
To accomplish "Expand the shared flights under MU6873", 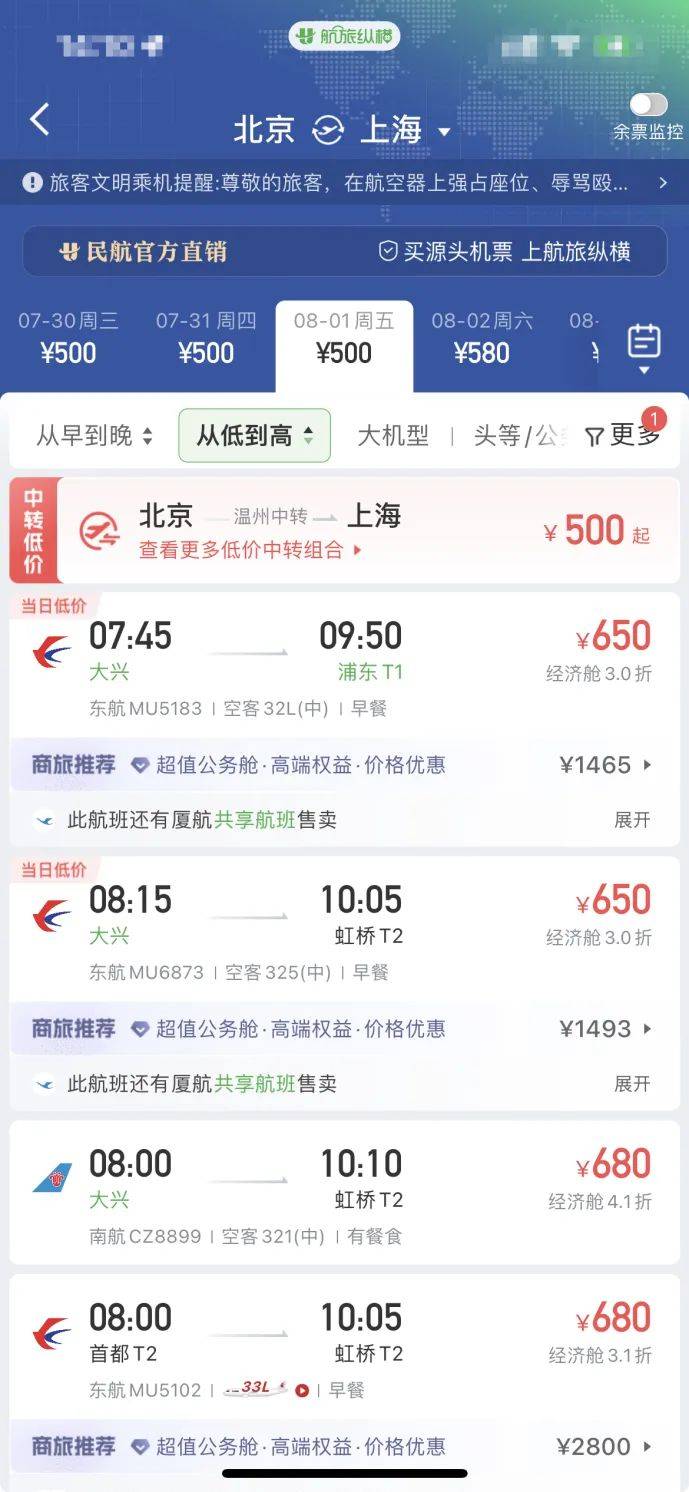I will coord(631,1084).
